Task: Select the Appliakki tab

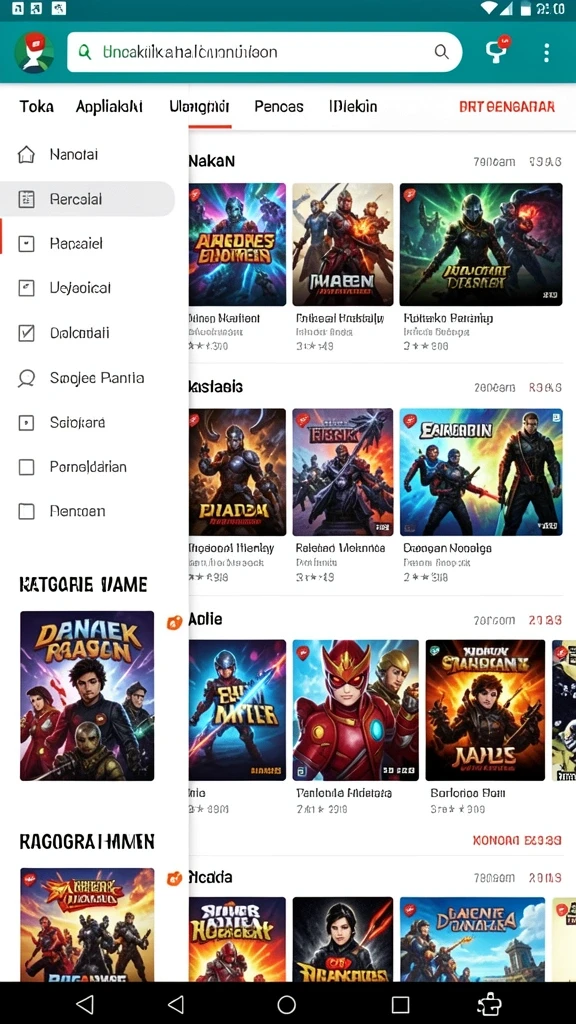Action: [109, 106]
